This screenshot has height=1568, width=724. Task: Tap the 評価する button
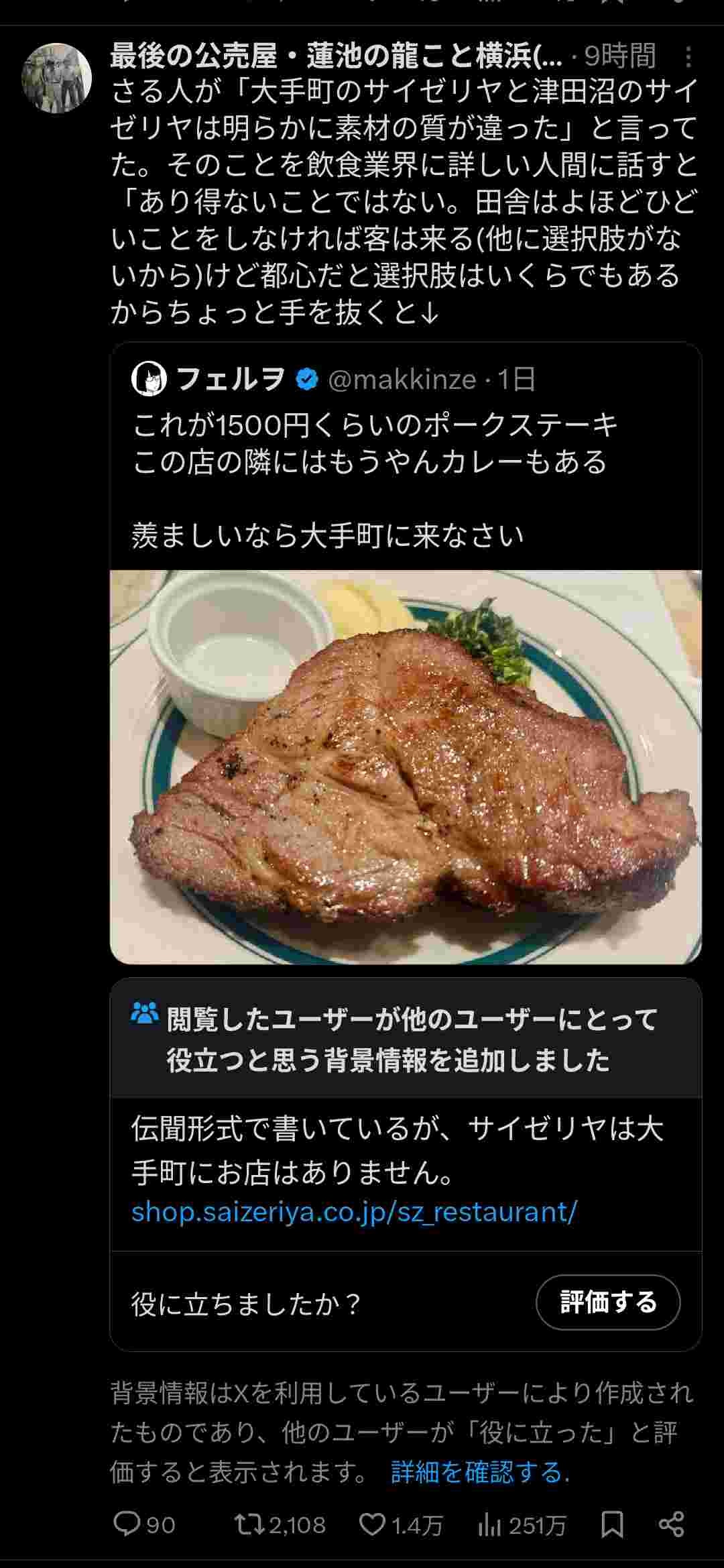click(607, 1302)
